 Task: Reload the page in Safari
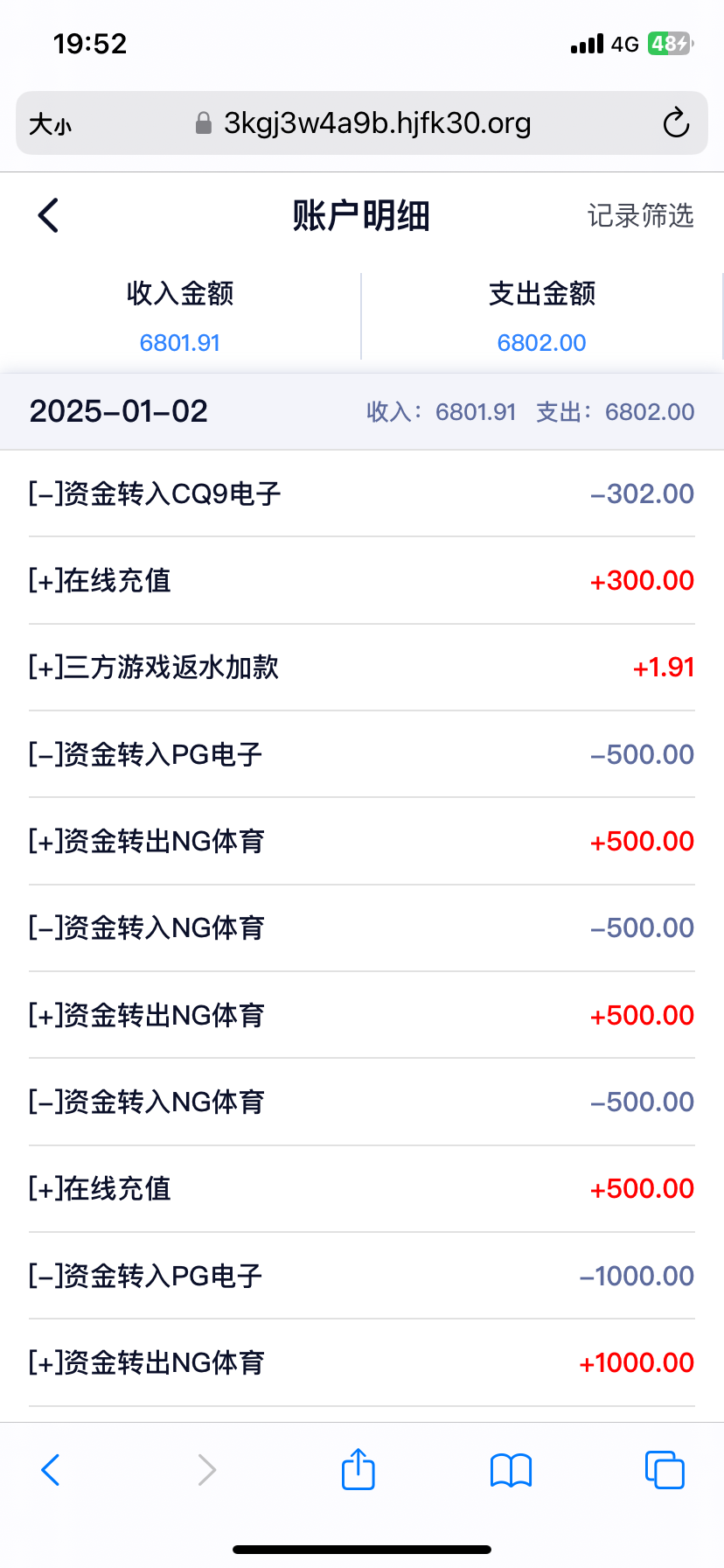click(676, 123)
